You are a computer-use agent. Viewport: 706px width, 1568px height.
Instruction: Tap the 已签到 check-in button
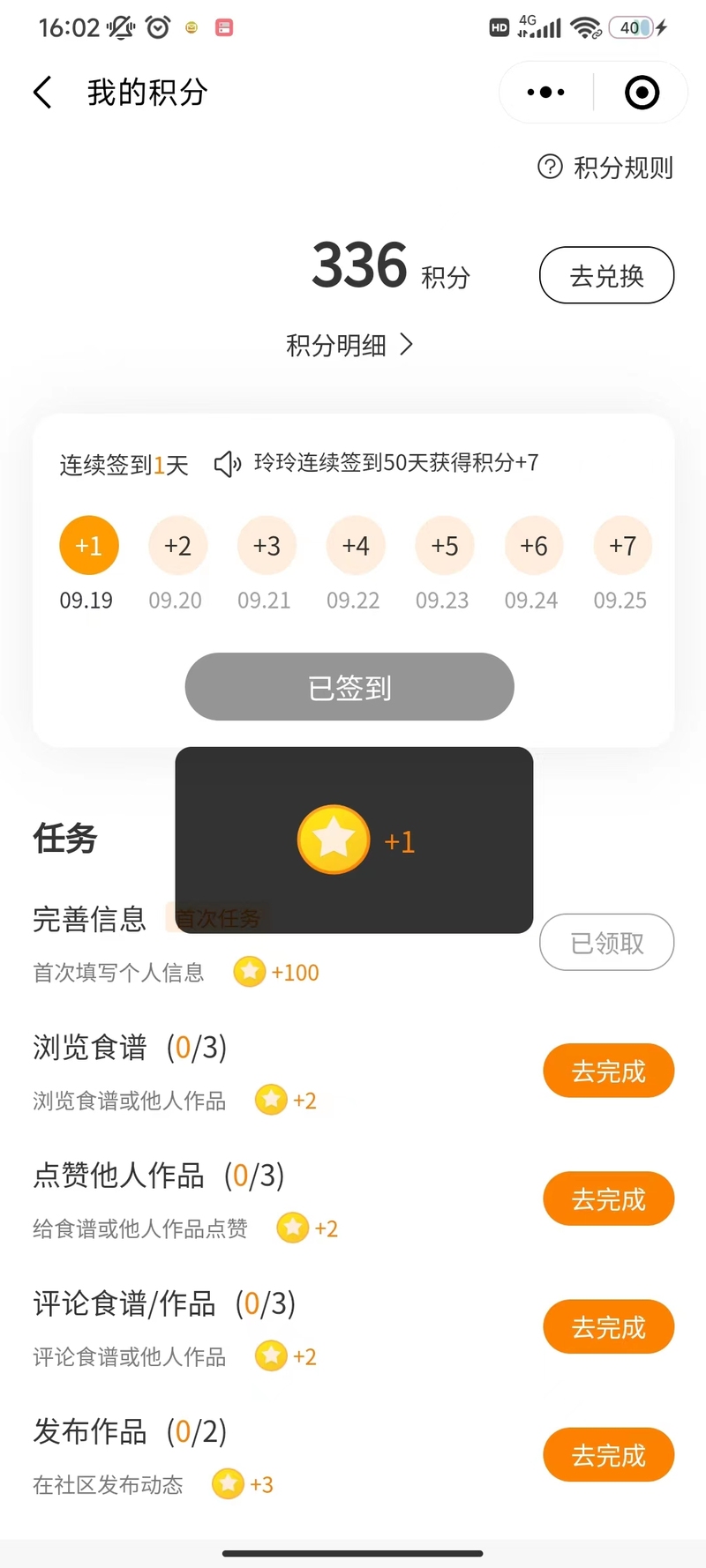click(x=349, y=687)
